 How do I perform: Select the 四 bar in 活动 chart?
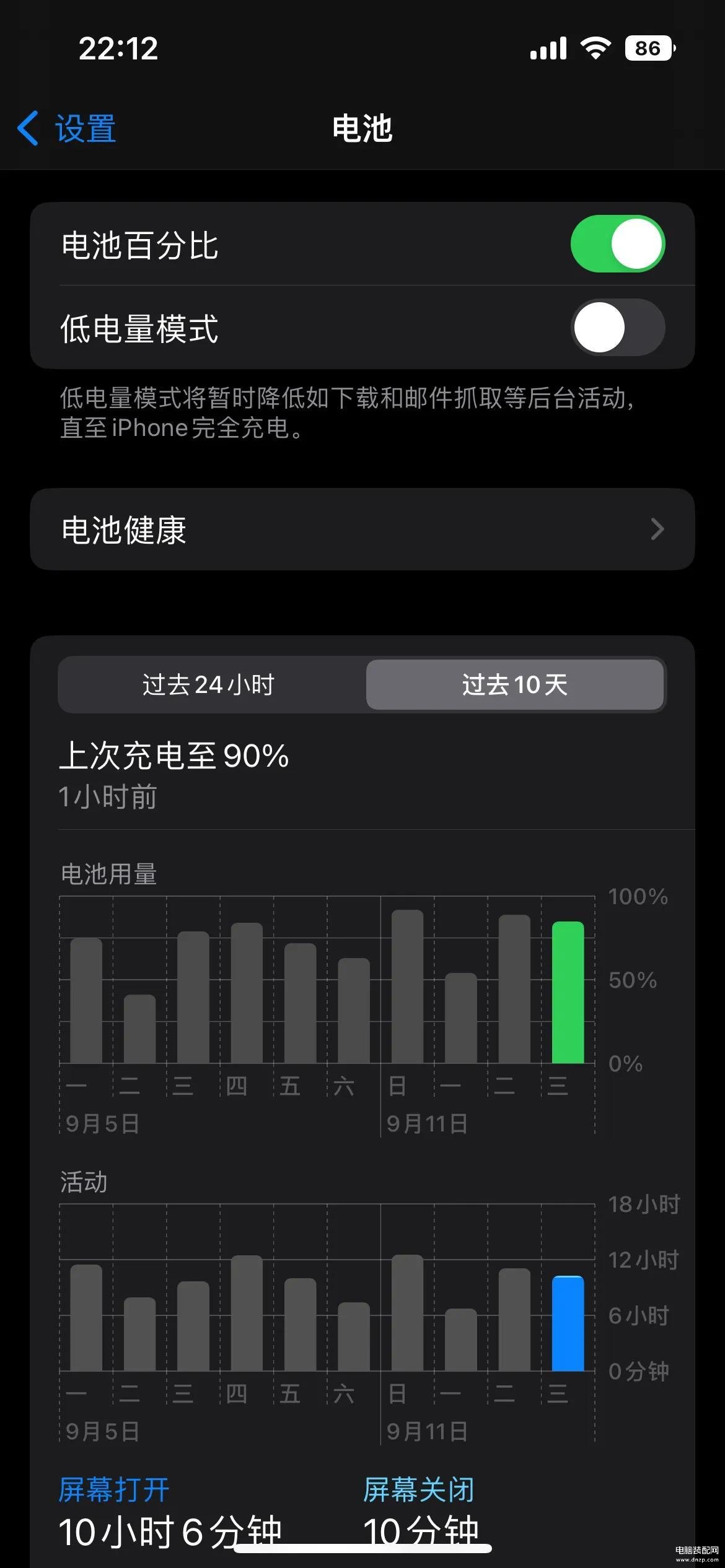coord(247,1313)
